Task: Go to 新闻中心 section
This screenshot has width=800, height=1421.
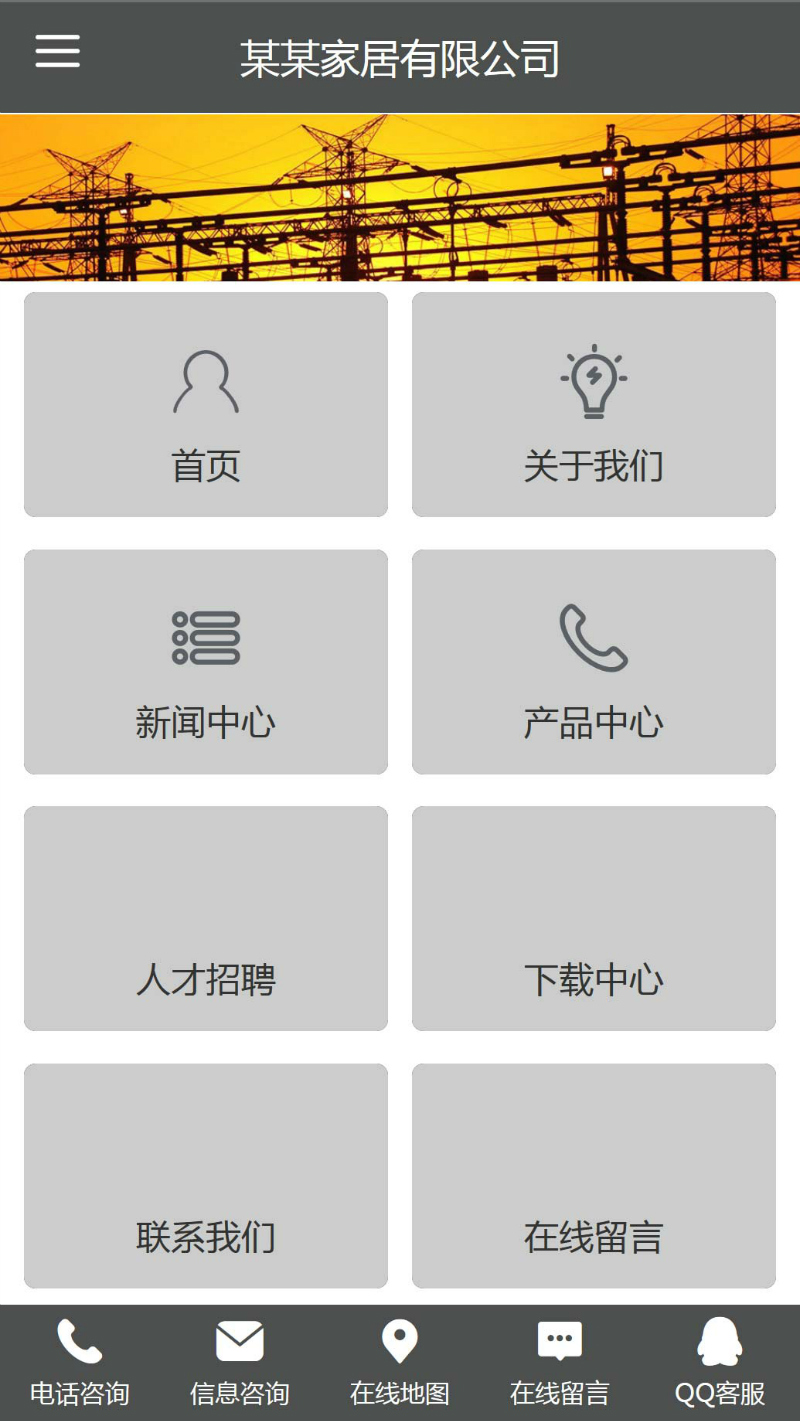Action: (x=206, y=662)
